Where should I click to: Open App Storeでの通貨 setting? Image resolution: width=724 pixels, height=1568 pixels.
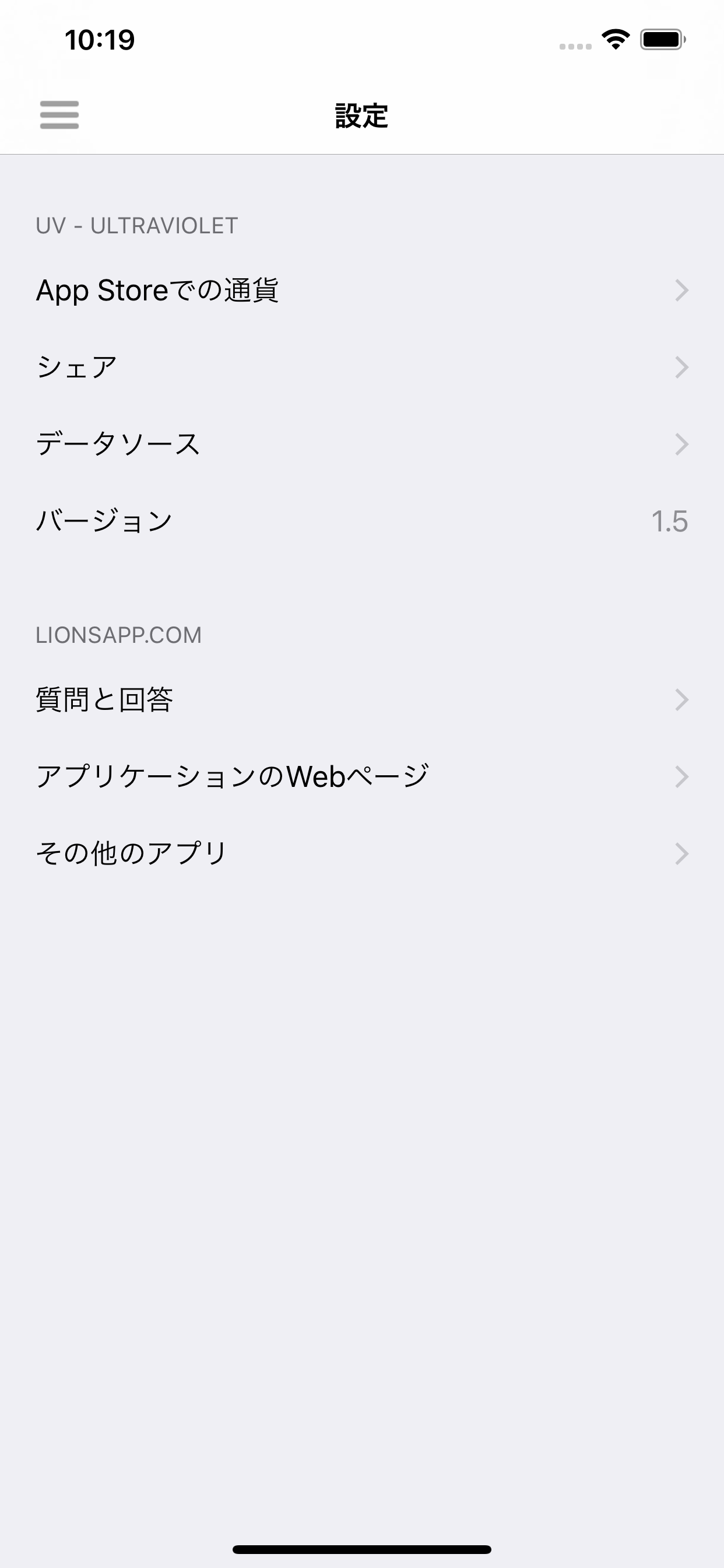pos(362,290)
